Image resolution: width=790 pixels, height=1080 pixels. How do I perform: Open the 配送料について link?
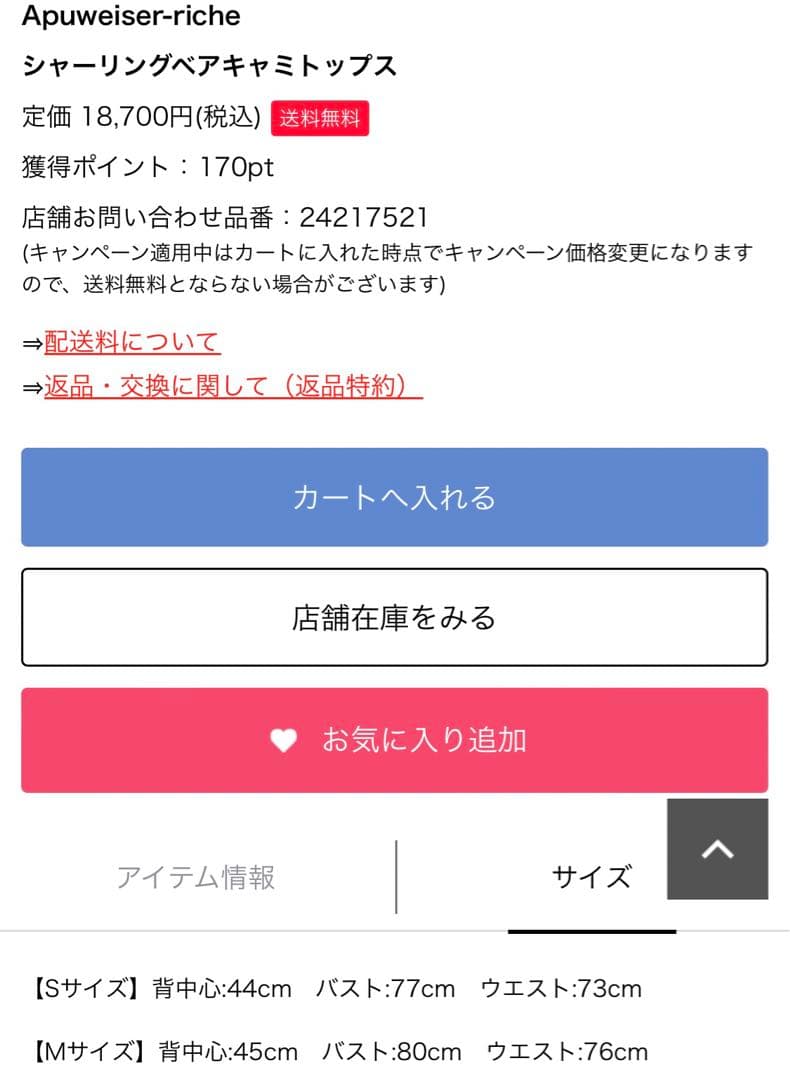click(x=130, y=341)
